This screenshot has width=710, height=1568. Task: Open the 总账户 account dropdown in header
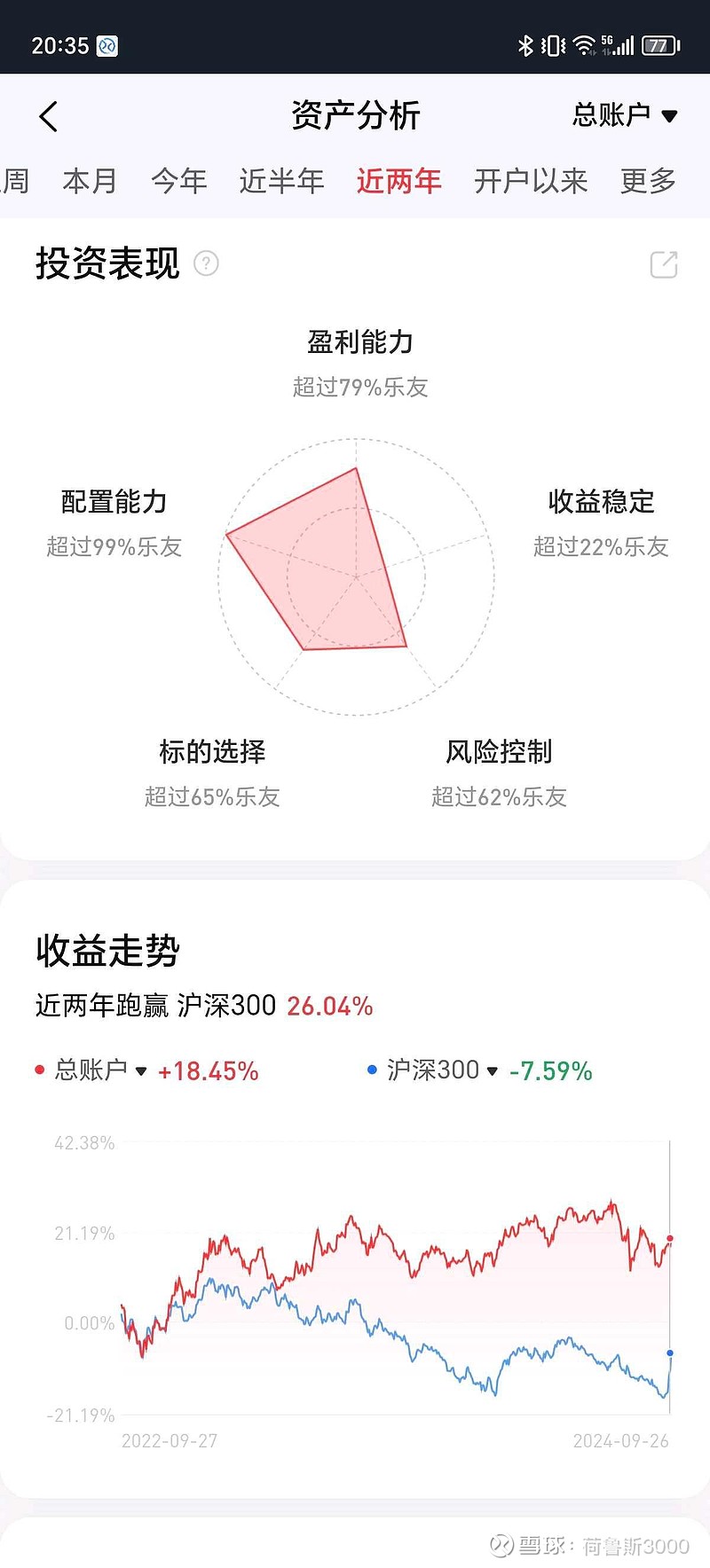[x=625, y=115]
